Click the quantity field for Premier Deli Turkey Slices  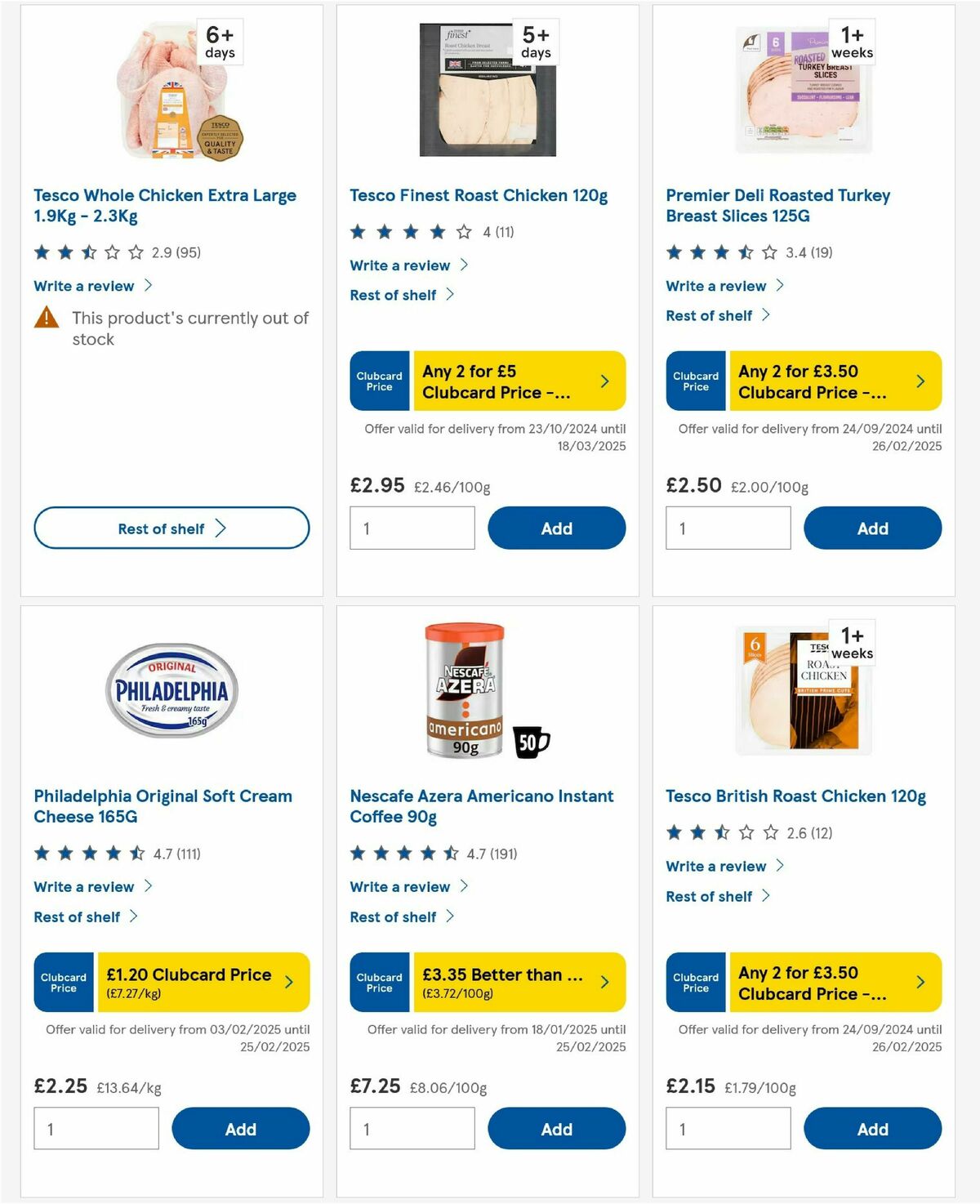click(x=728, y=528)
